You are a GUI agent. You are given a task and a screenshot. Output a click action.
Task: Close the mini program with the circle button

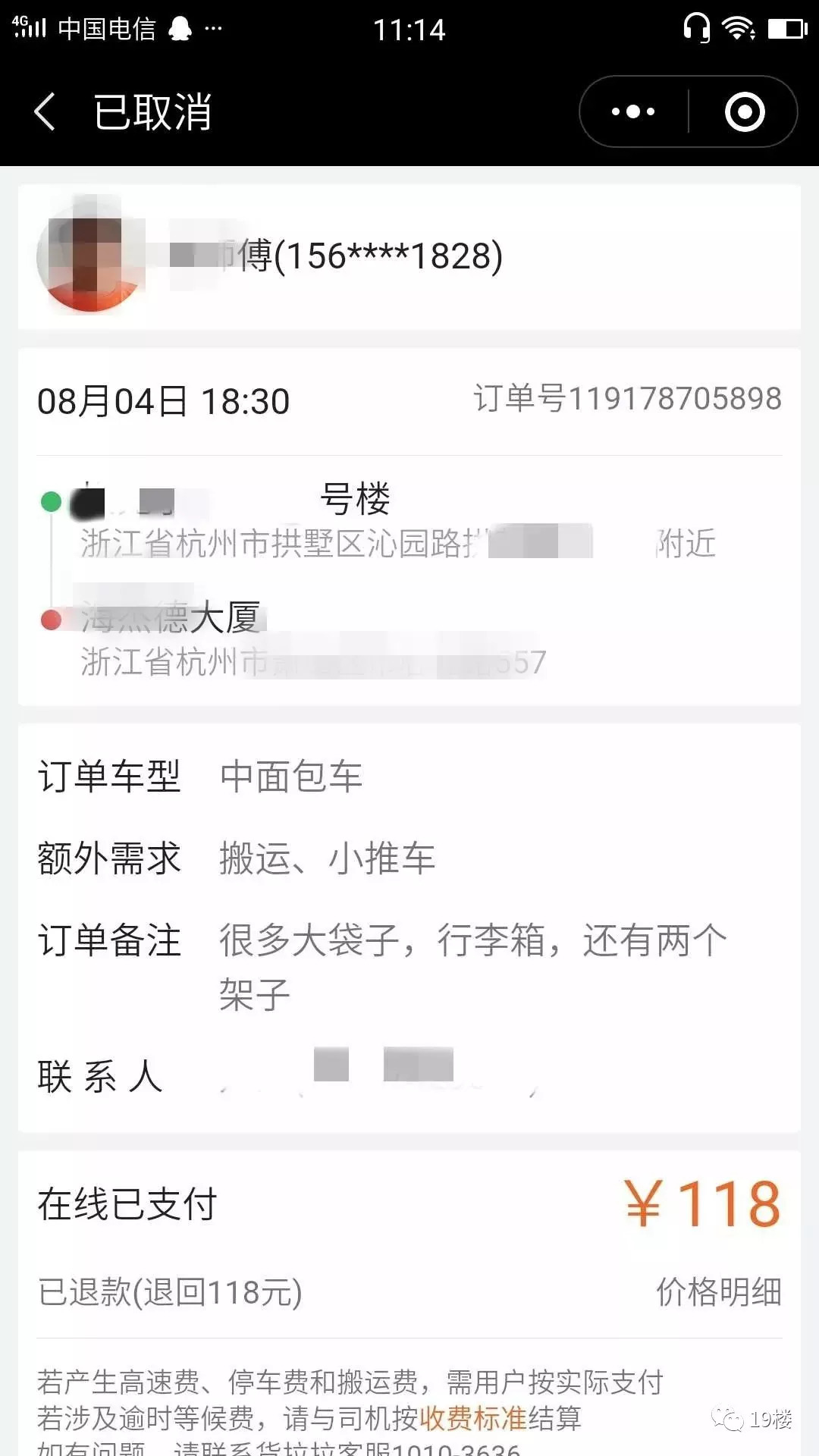click(x=744, y=112)
